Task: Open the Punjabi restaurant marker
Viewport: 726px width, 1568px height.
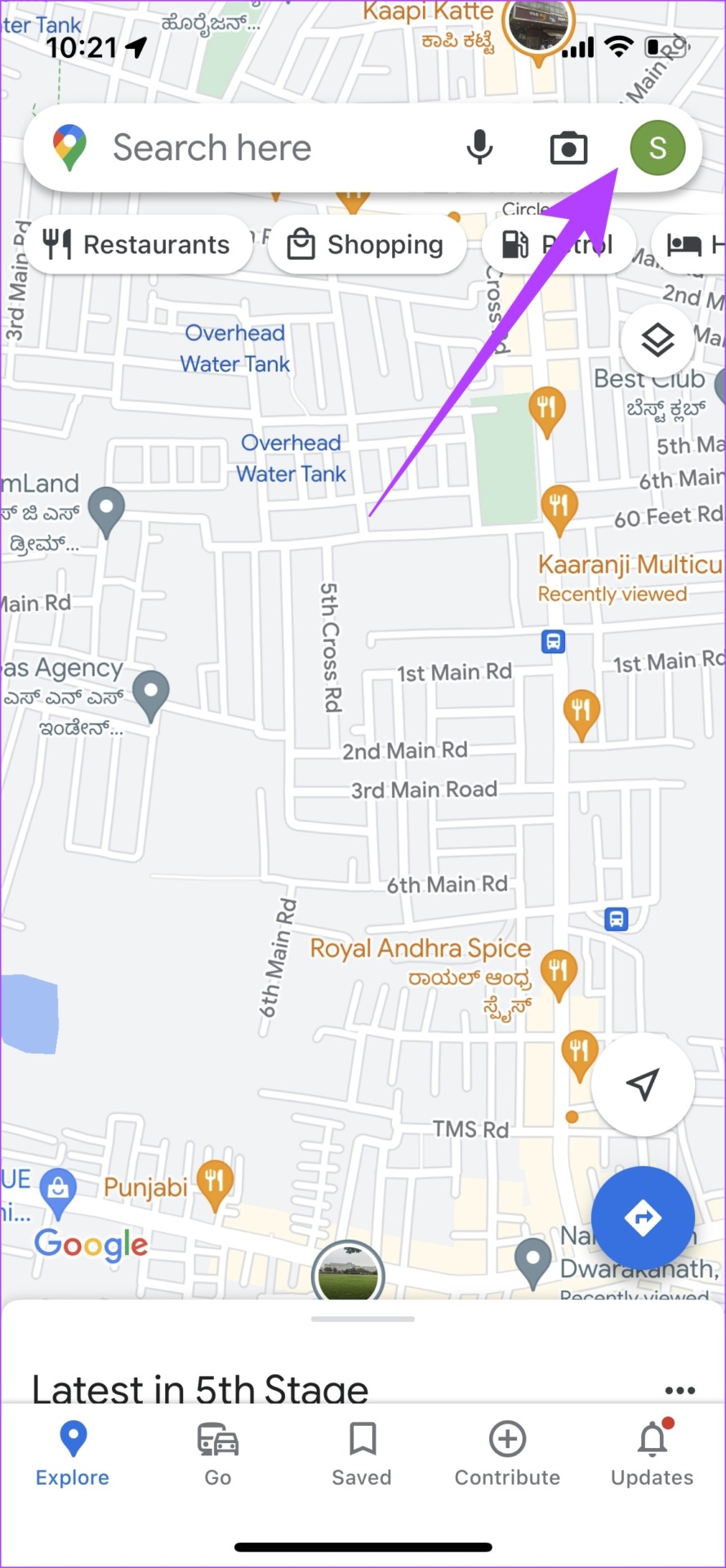Action: pos(215,1183)
